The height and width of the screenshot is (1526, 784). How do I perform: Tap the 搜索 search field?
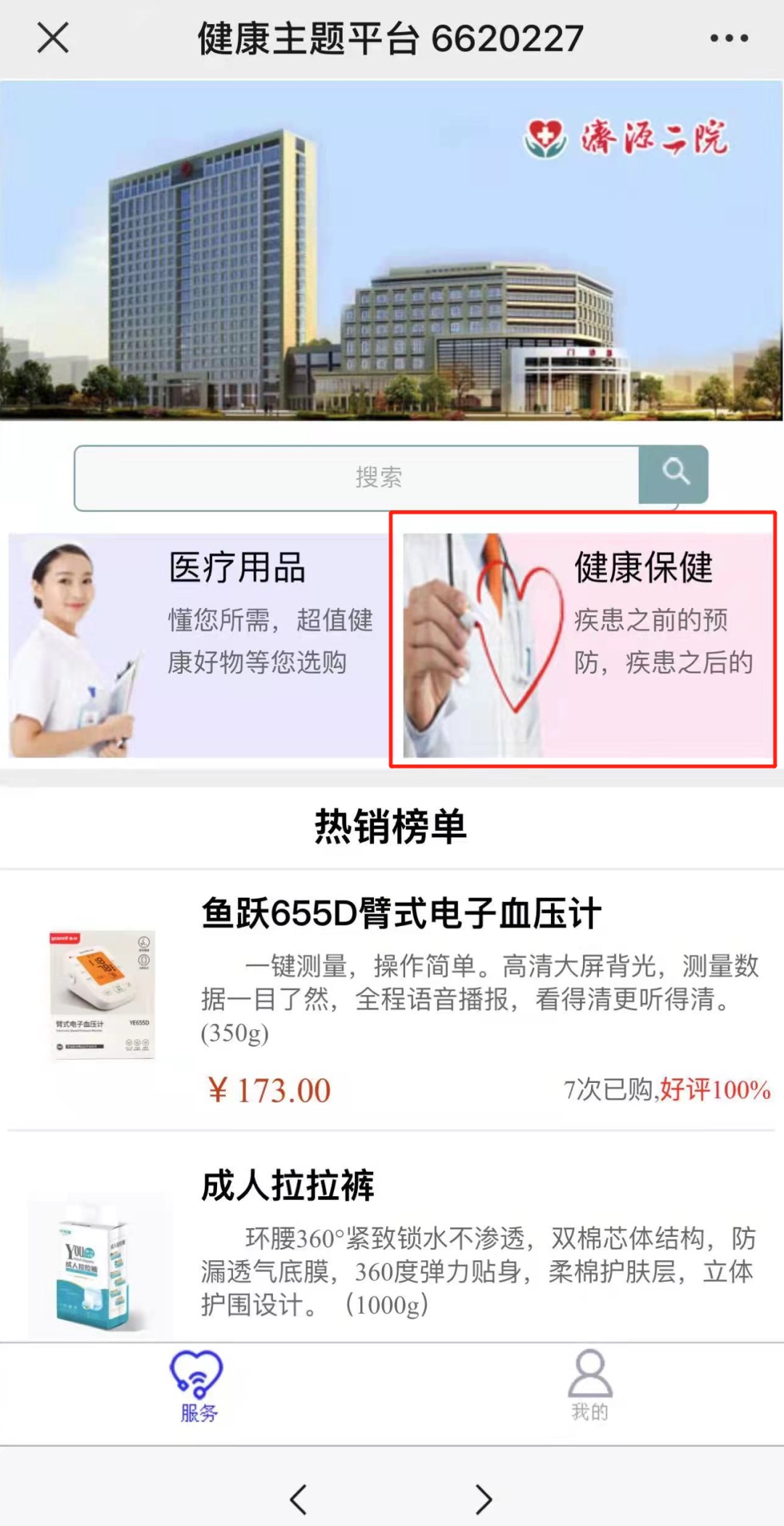356,477
